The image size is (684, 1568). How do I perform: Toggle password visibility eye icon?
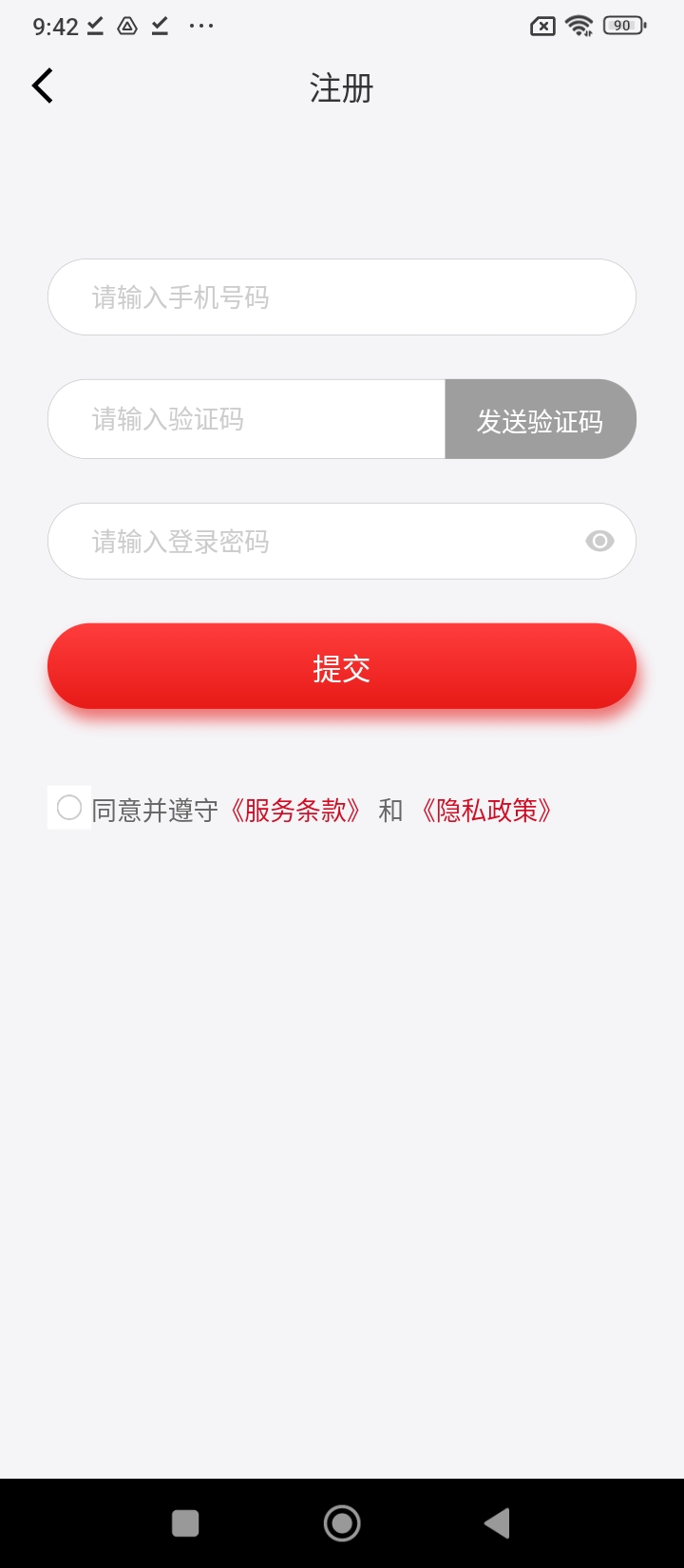599,542
